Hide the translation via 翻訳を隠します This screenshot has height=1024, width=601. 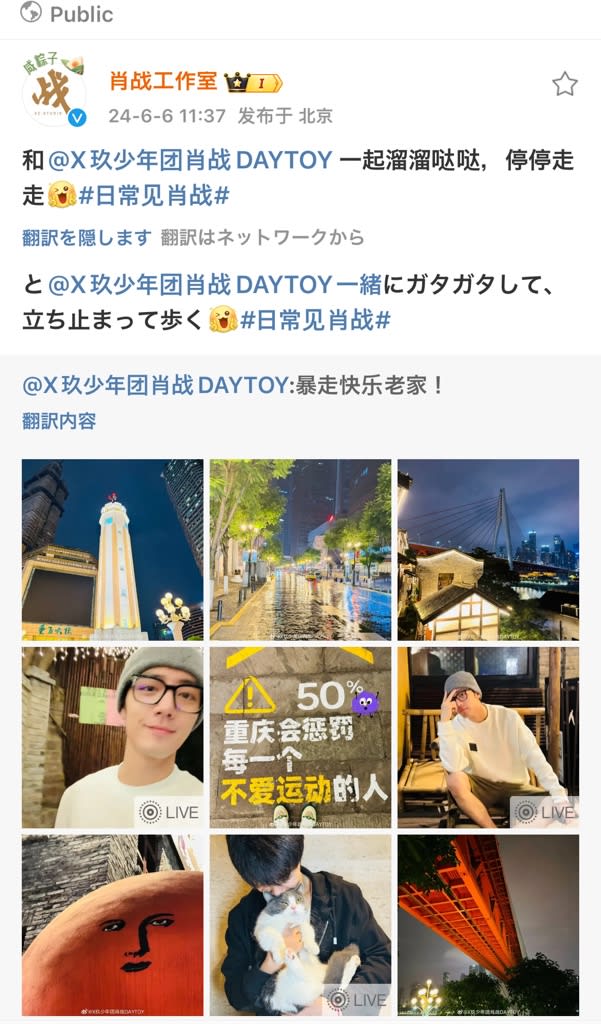[87, 238]
